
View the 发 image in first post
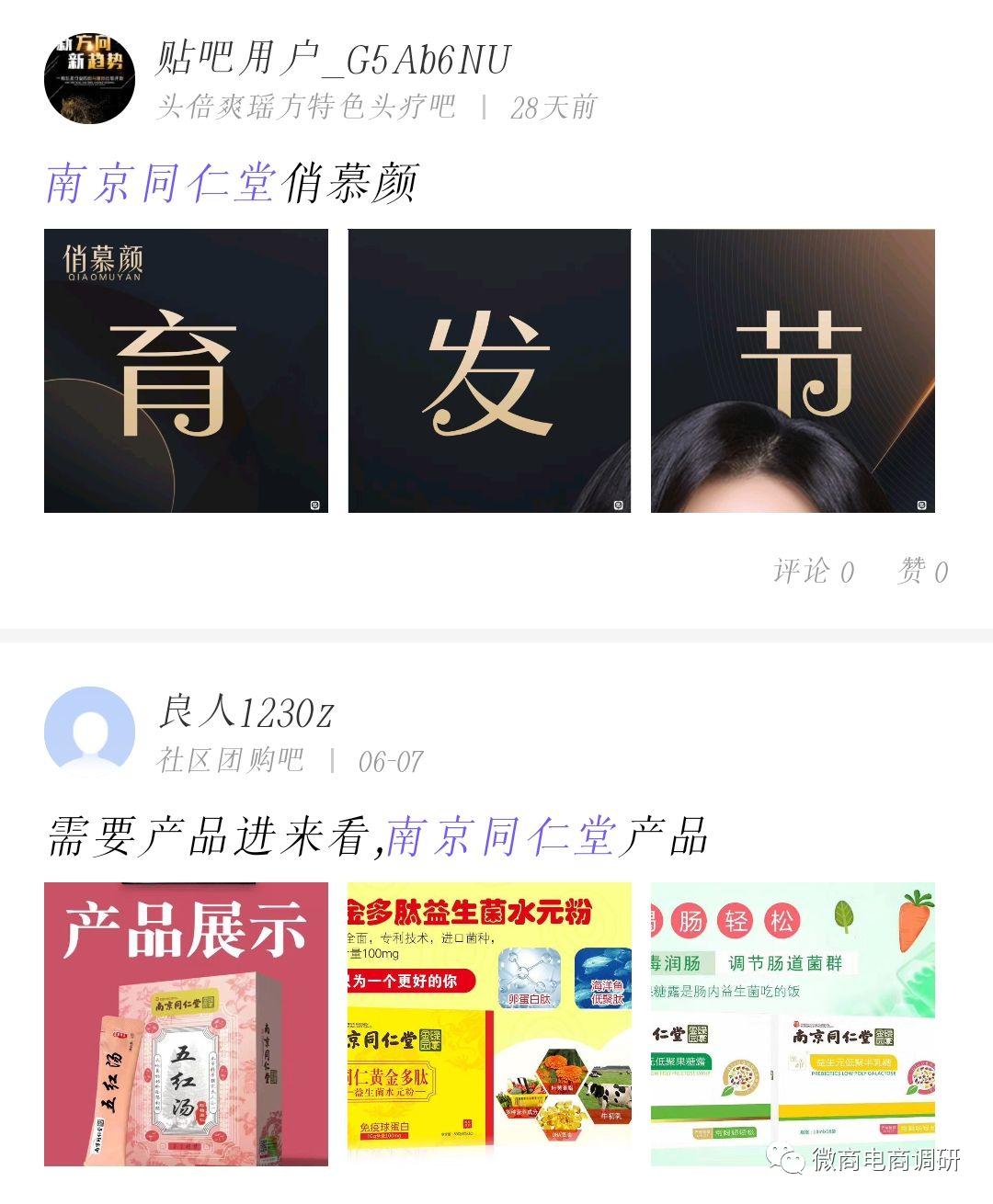coord(489,370)
